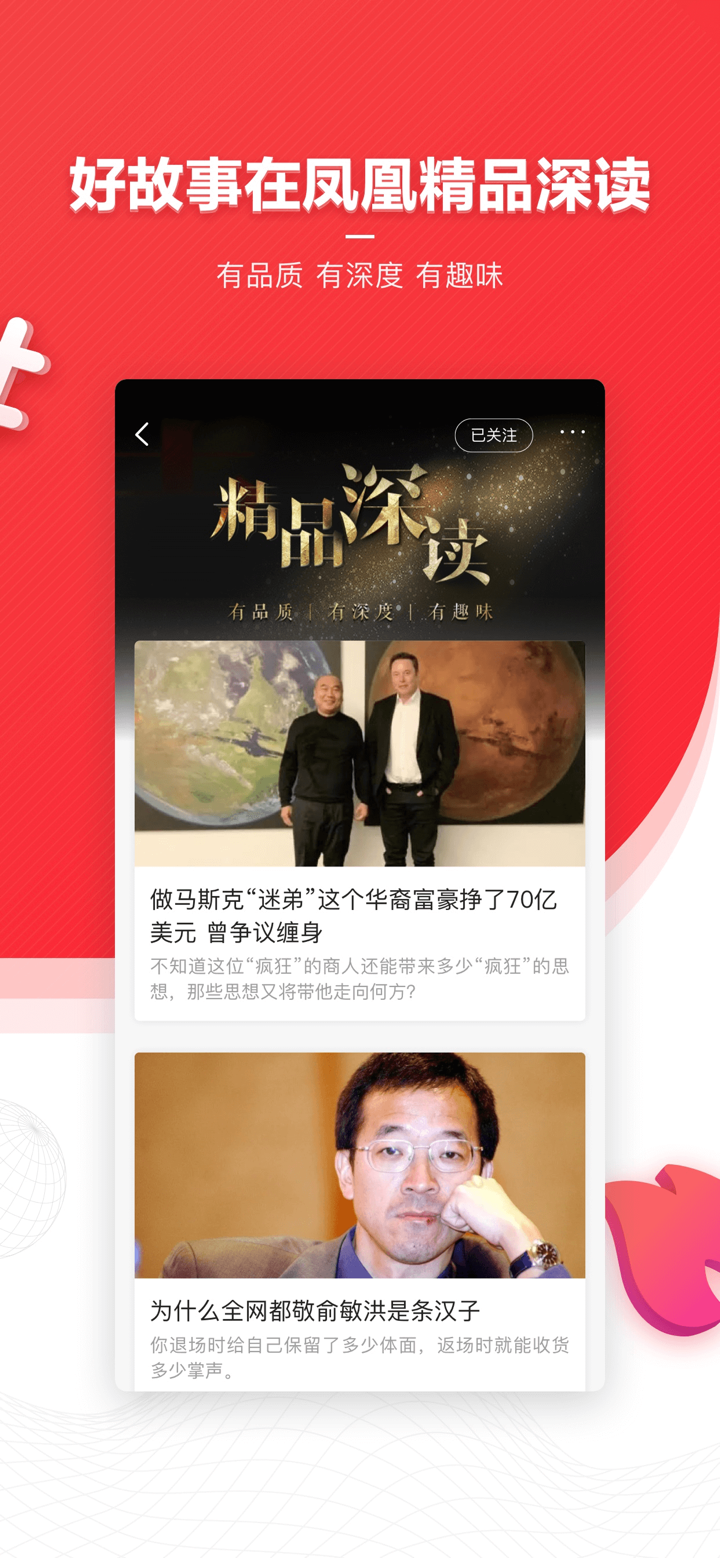The image size is (720, 1558).
Task: Tap the 俞敏洪 portrait photo
Action: point(359,1165)
